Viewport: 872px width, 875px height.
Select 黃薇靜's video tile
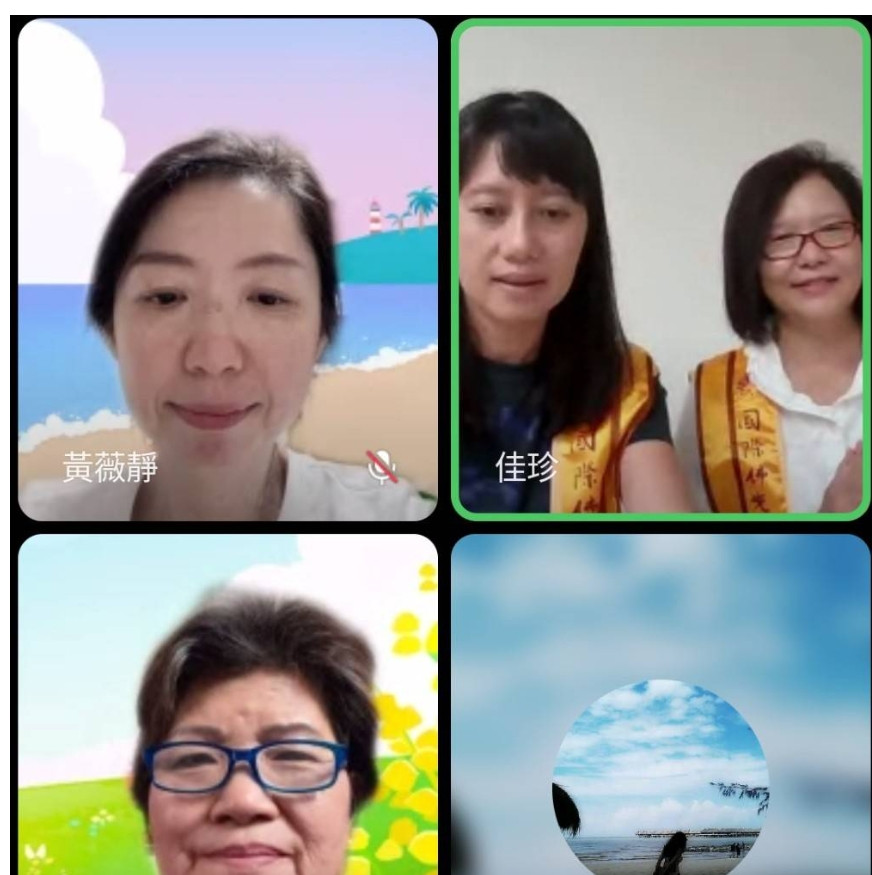228,270
